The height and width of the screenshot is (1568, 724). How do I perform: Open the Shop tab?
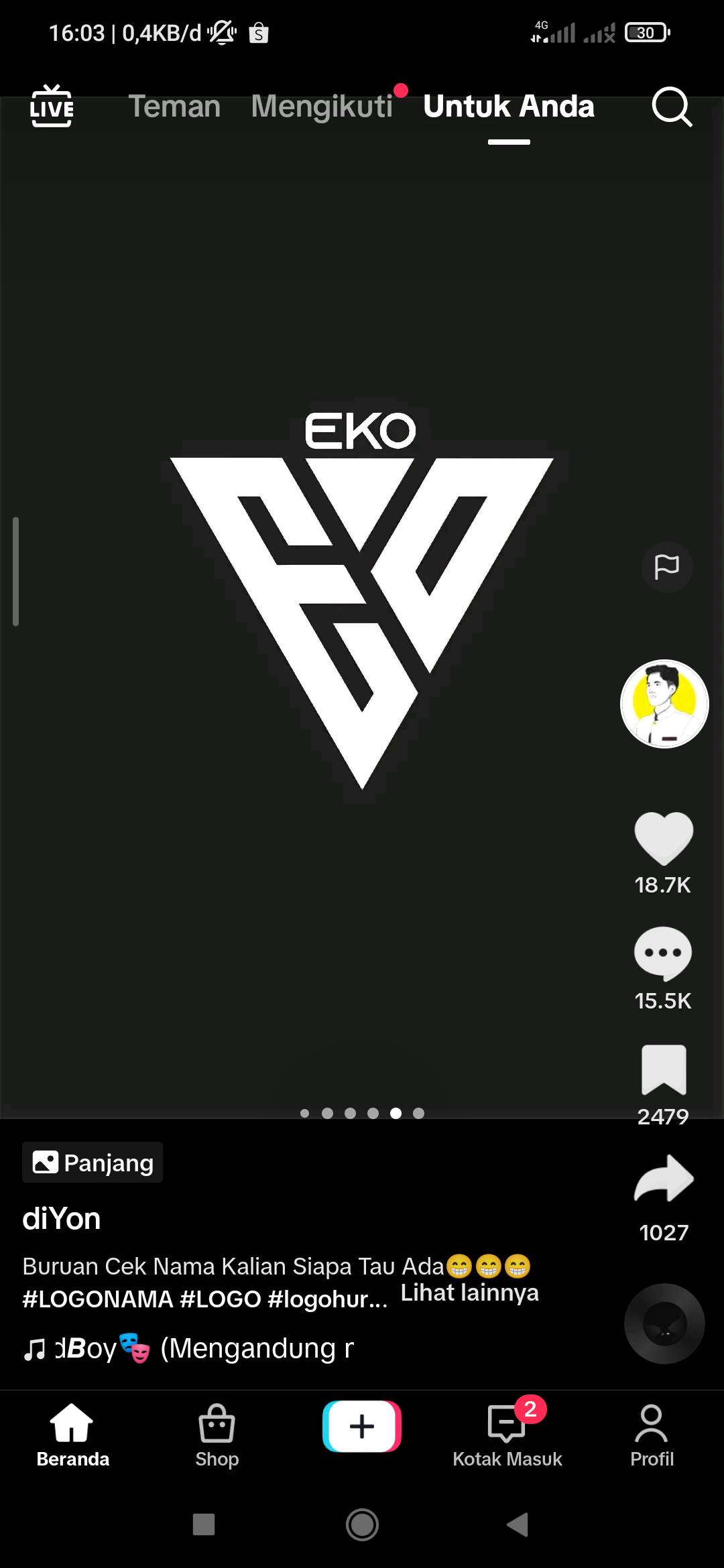pos(217,1435)
